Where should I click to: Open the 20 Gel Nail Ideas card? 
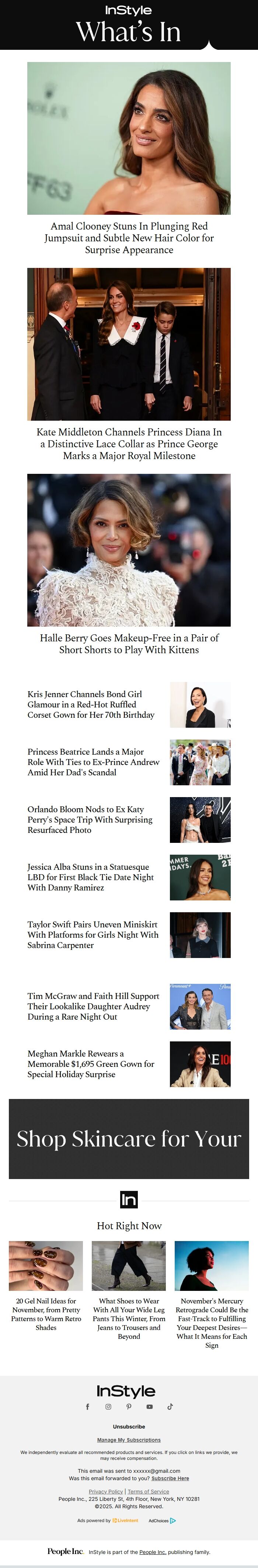[46, 1314]
